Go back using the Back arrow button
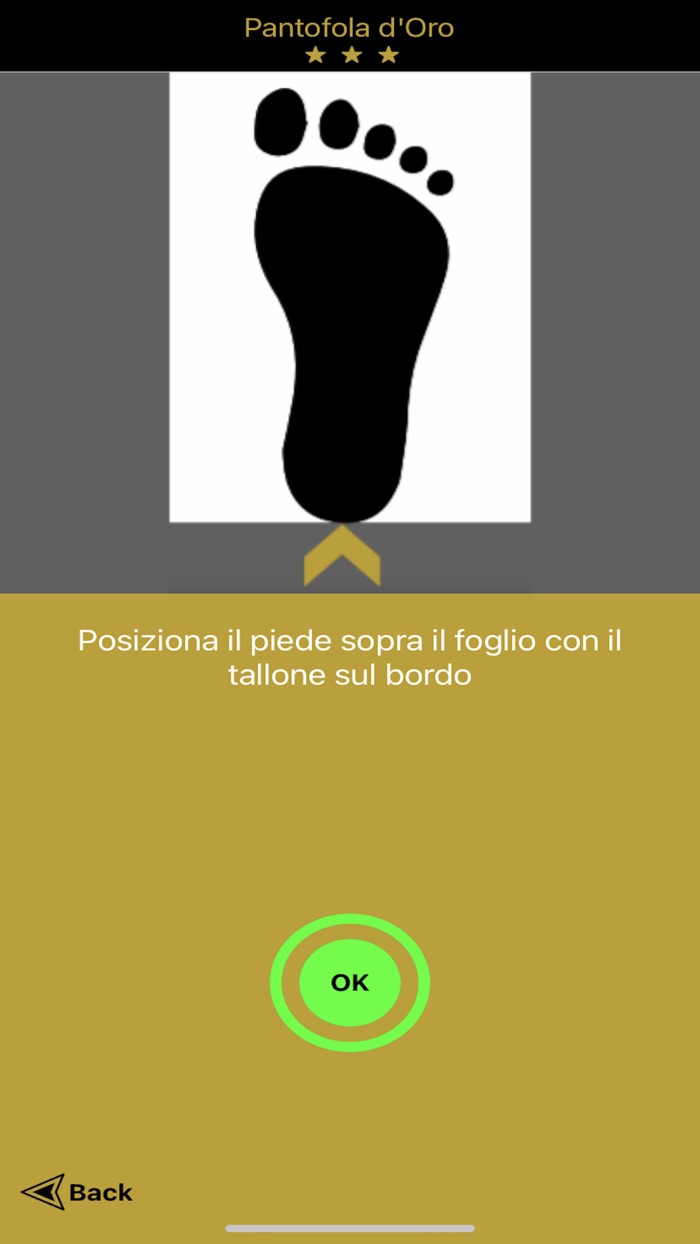Screen dimensions: 700x1244 (x=77, y=1192)
